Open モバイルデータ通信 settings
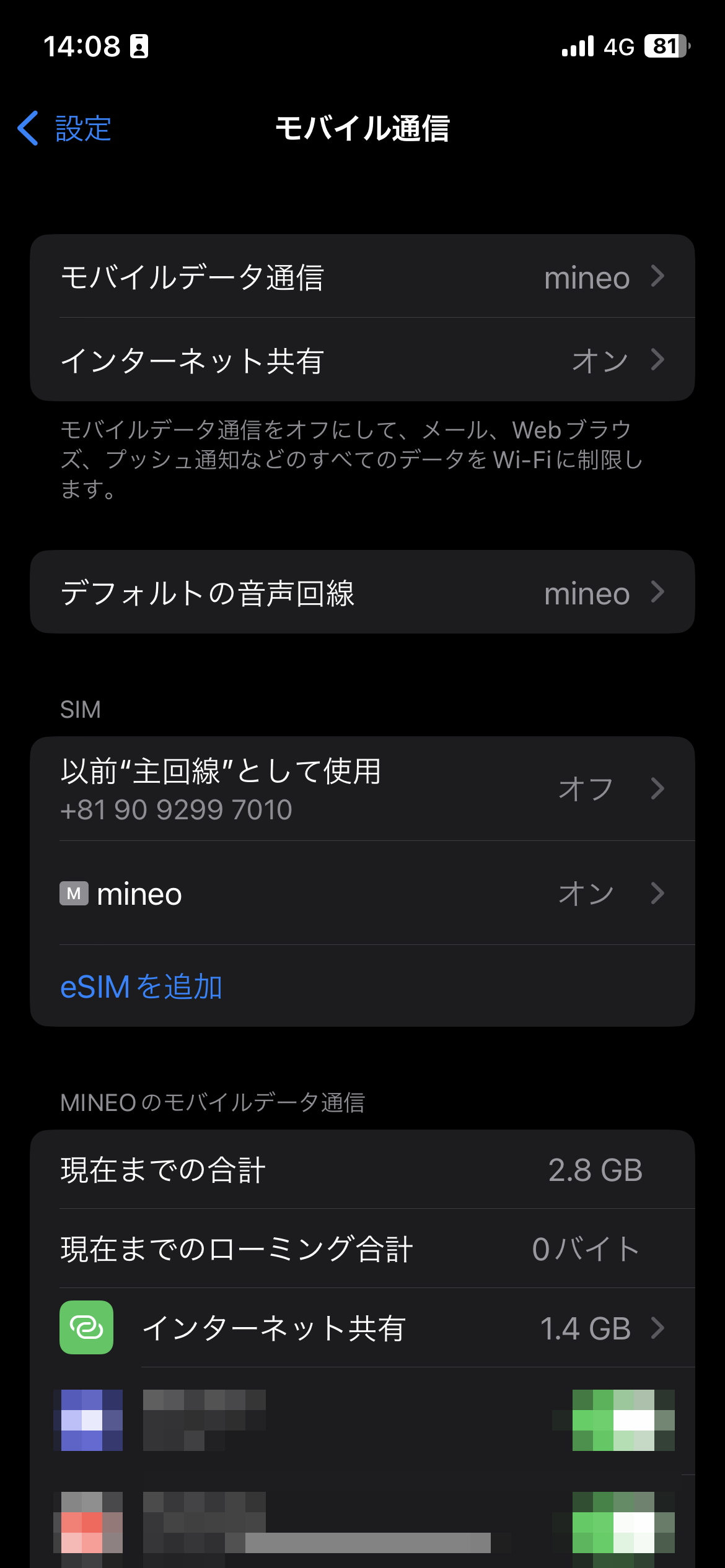Viewport: 725px width, 1568px height. 362,276
